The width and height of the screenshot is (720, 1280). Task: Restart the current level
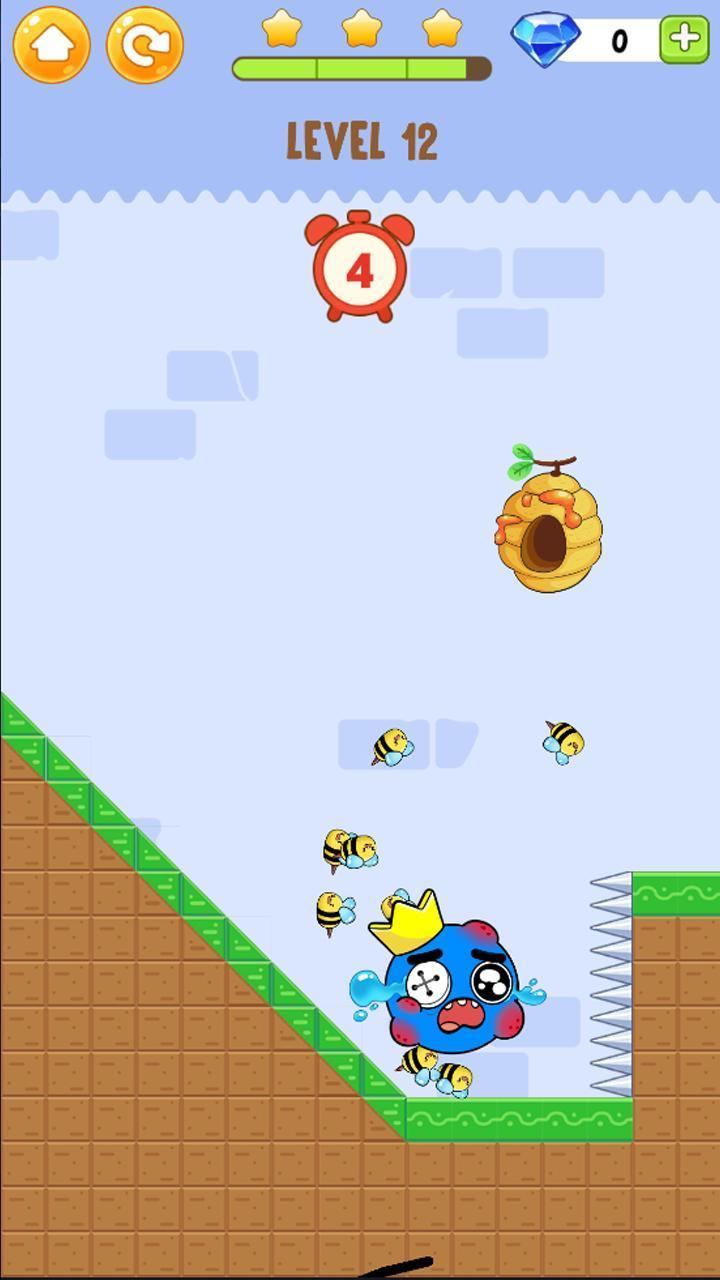coord(145,45)
